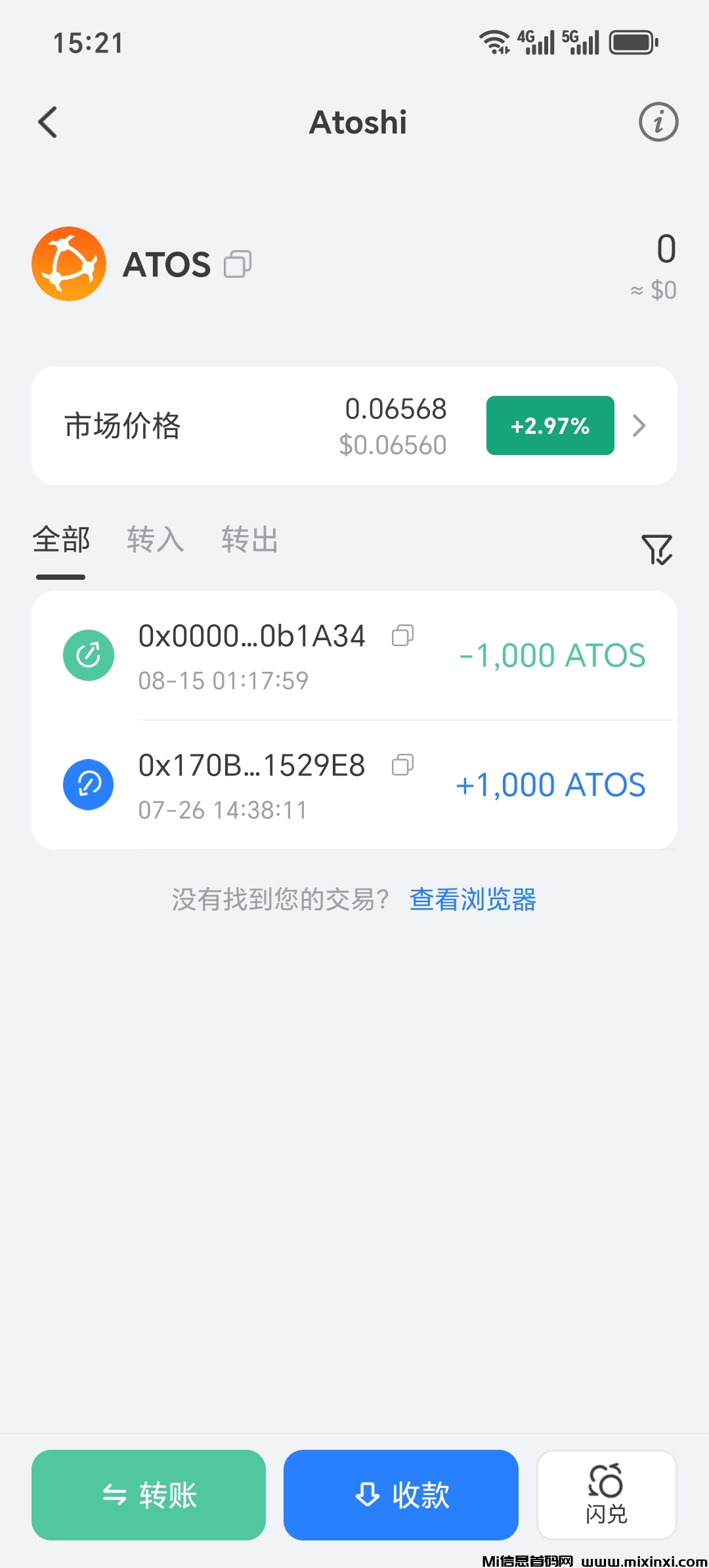Select the +1,000 ATOS transaction entry
The height and width of the screenshot is (1568, 709).
(x=354, y=784)
